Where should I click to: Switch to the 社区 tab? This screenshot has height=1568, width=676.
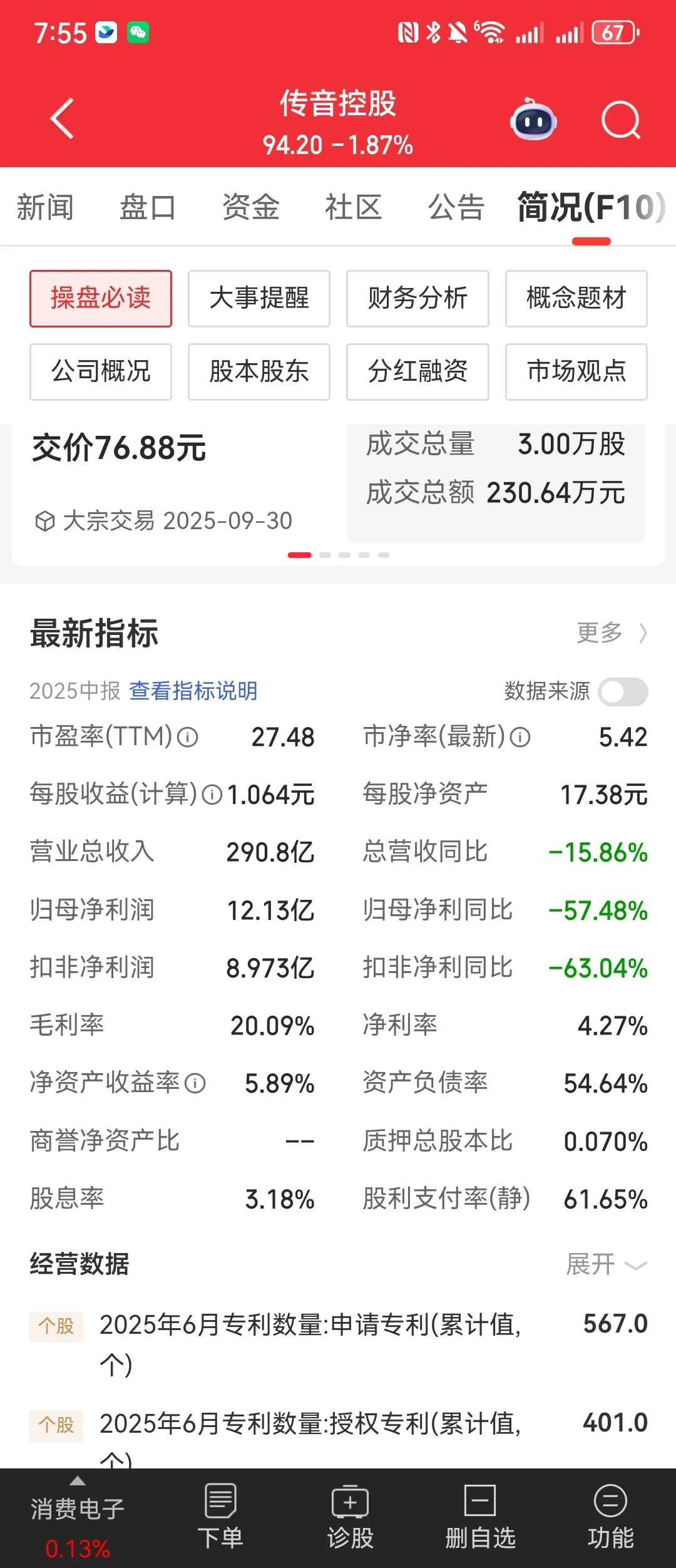tap(353, 207)
